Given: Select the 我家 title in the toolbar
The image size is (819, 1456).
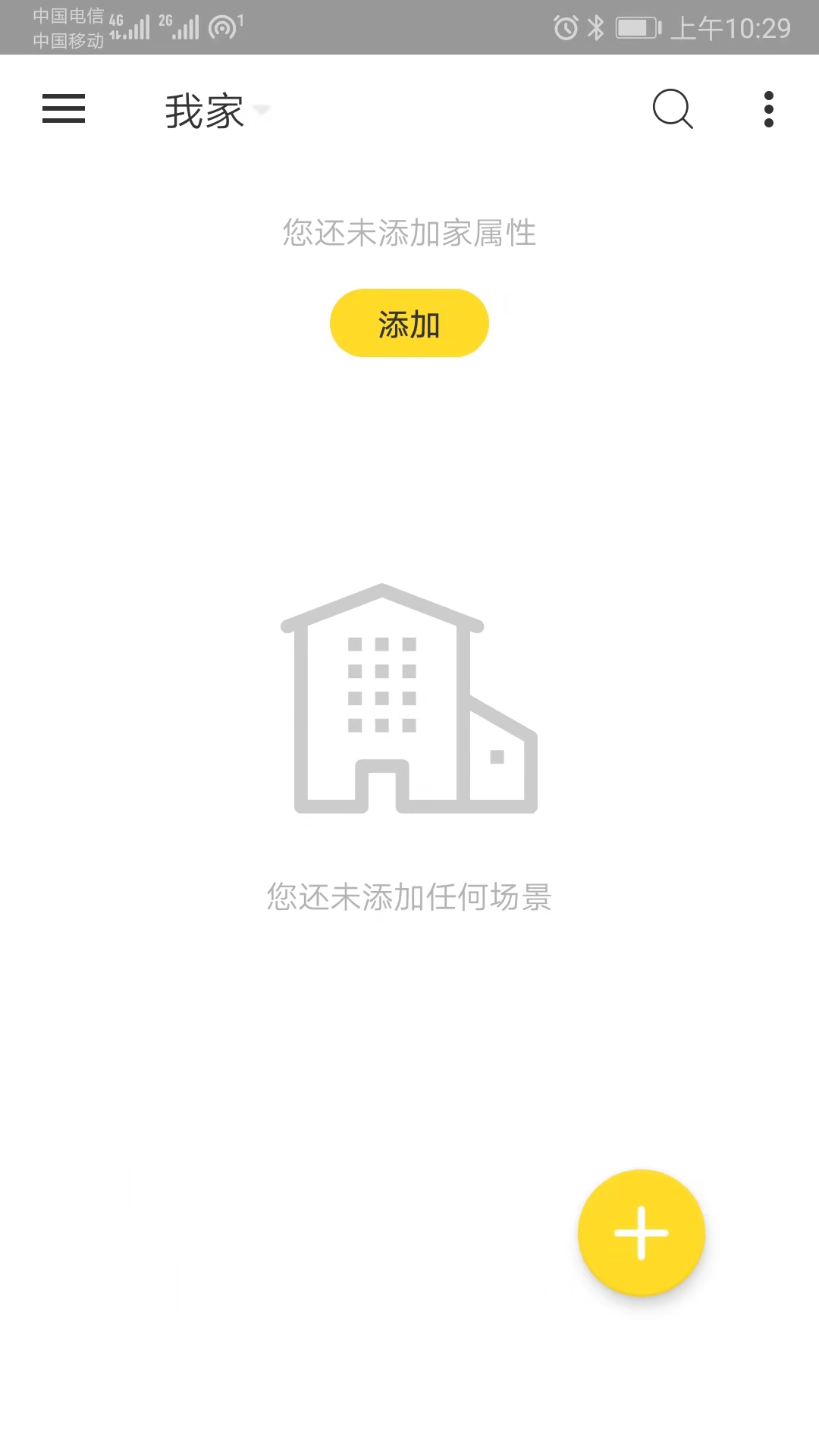Looking at the screenshot, I should pos(203,110).
